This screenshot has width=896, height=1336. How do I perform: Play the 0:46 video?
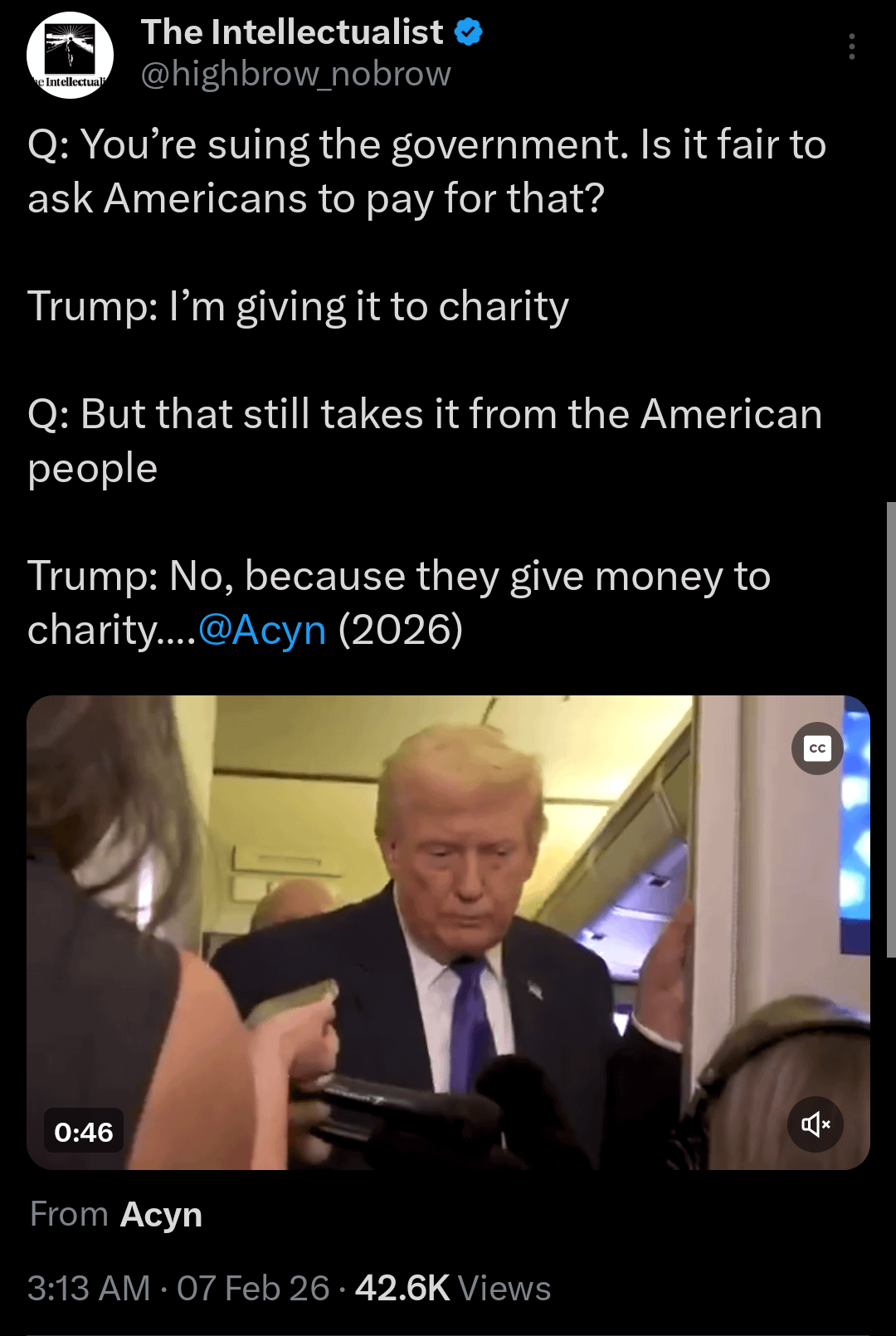pyautogui.click(x=448, y=932)
